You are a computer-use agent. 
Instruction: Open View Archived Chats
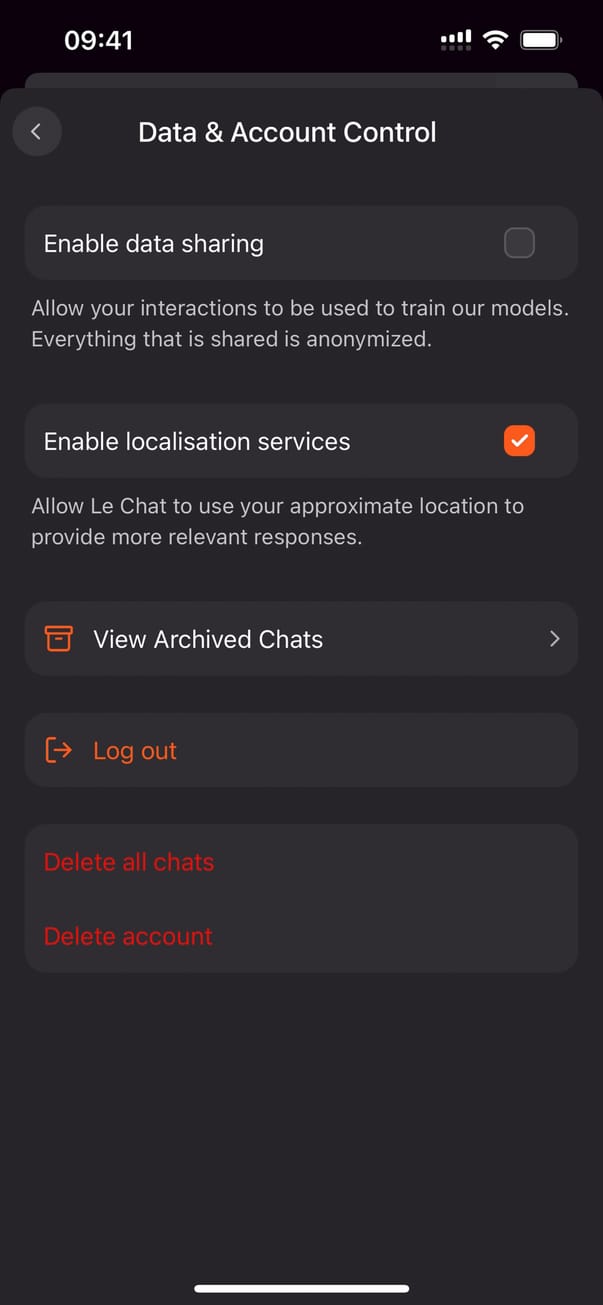point(300,639)
